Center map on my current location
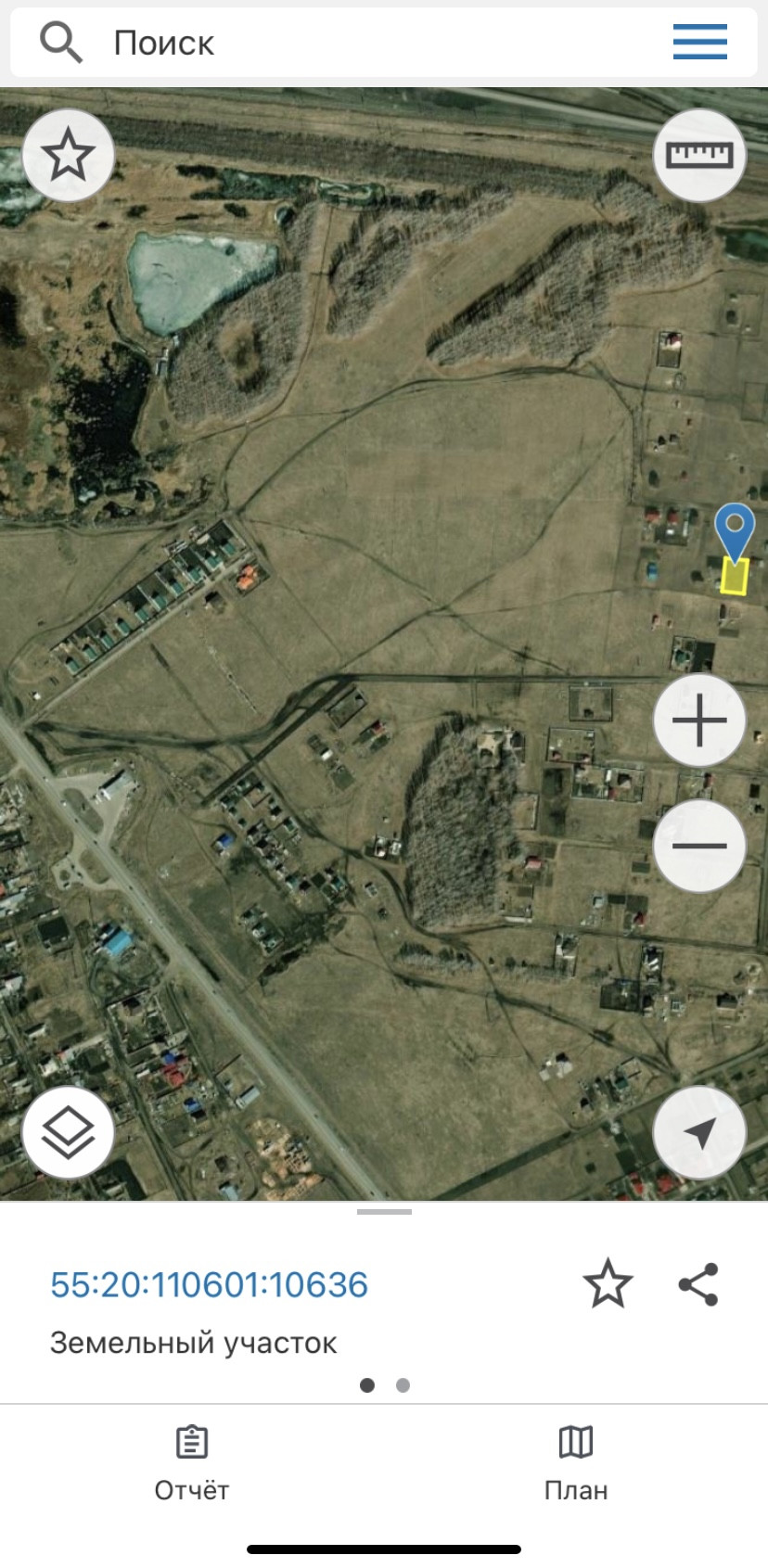 [699, 1132]
